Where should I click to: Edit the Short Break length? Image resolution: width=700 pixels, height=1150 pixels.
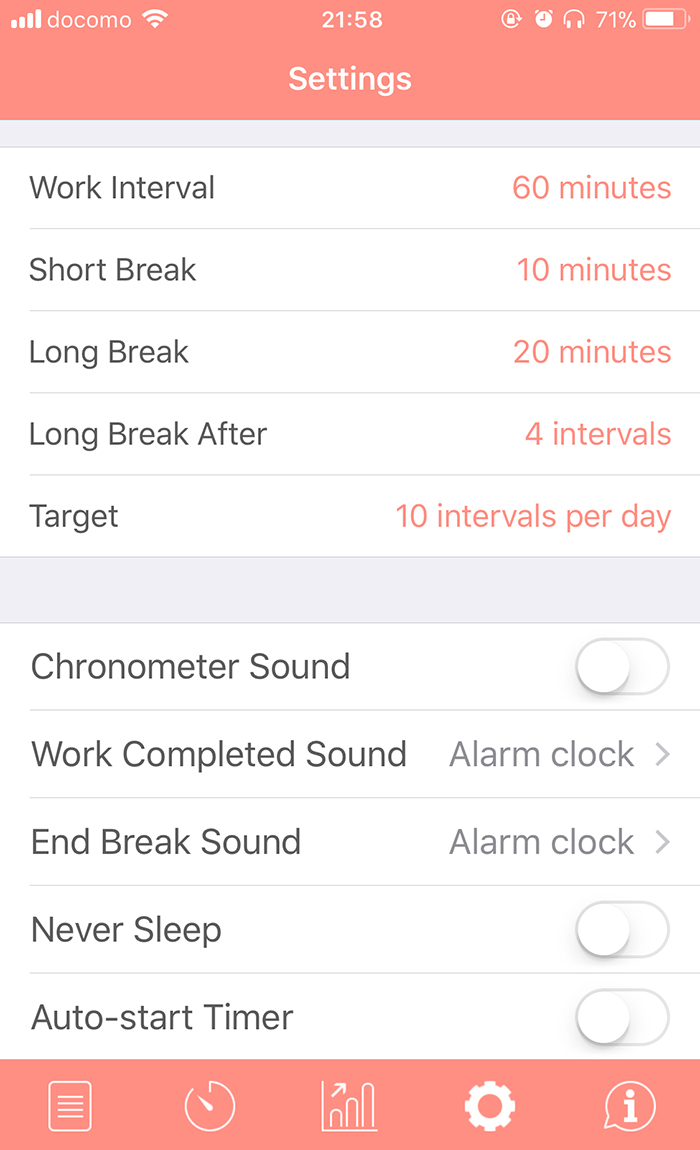[x=350, y=270]
